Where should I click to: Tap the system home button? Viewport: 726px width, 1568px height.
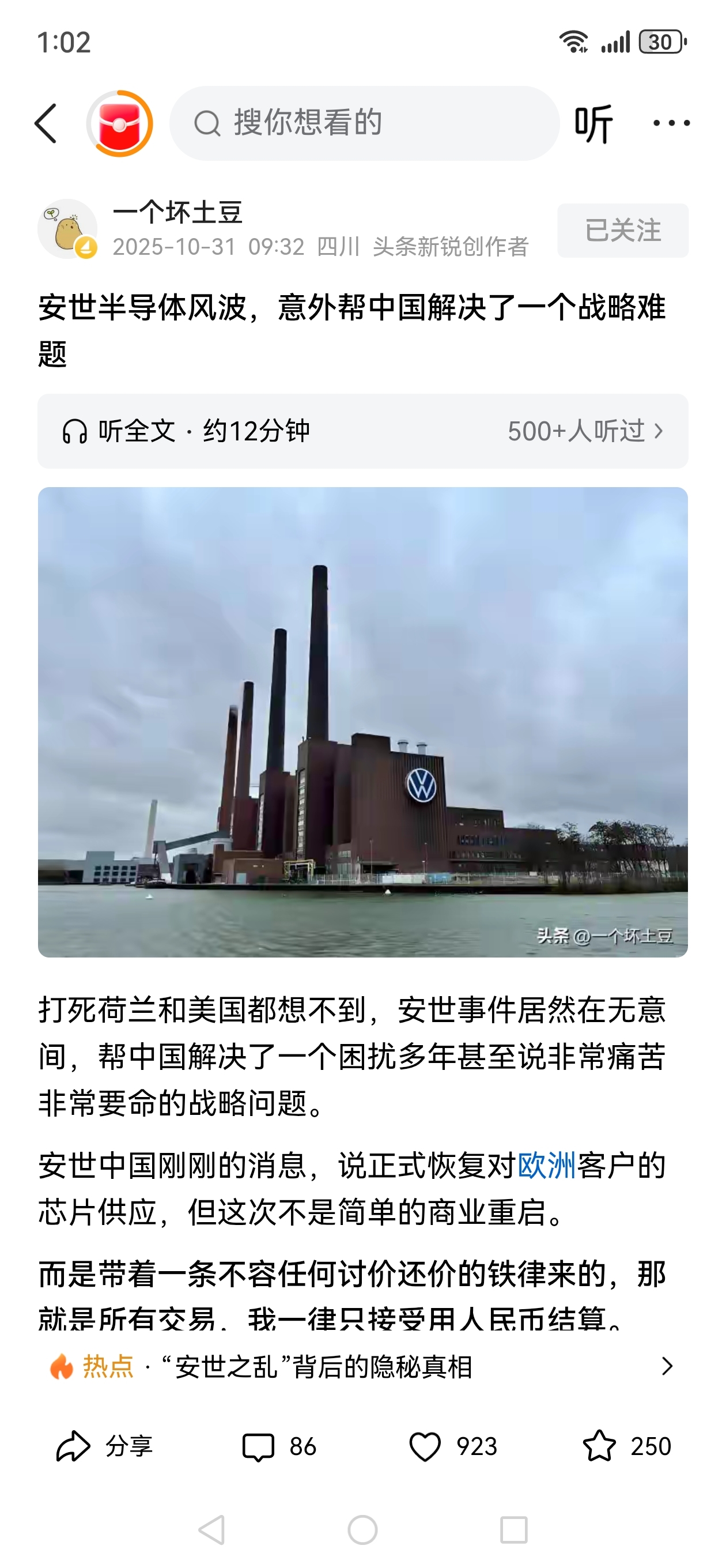[x=362, y=1529]
